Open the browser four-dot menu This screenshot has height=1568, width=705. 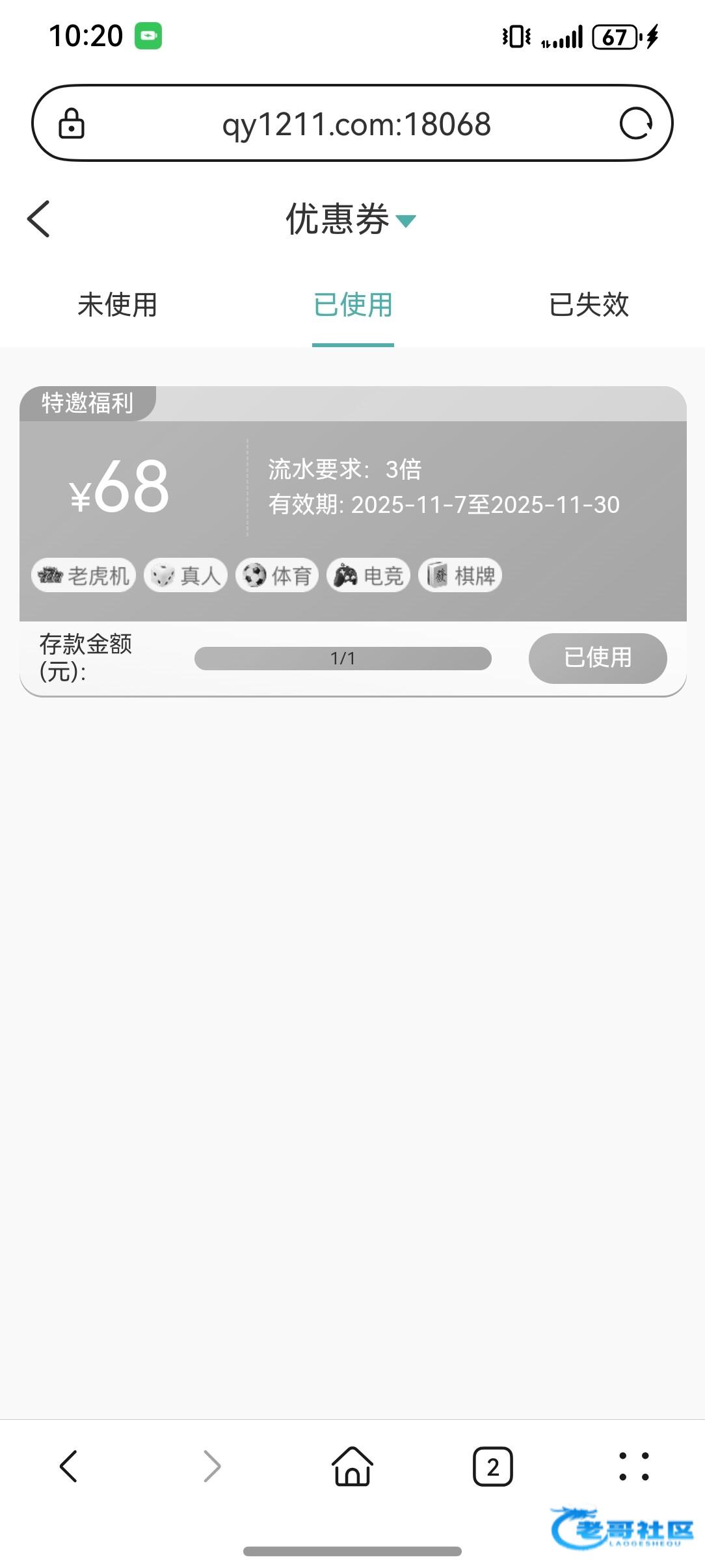click(x=633, y=1467)
